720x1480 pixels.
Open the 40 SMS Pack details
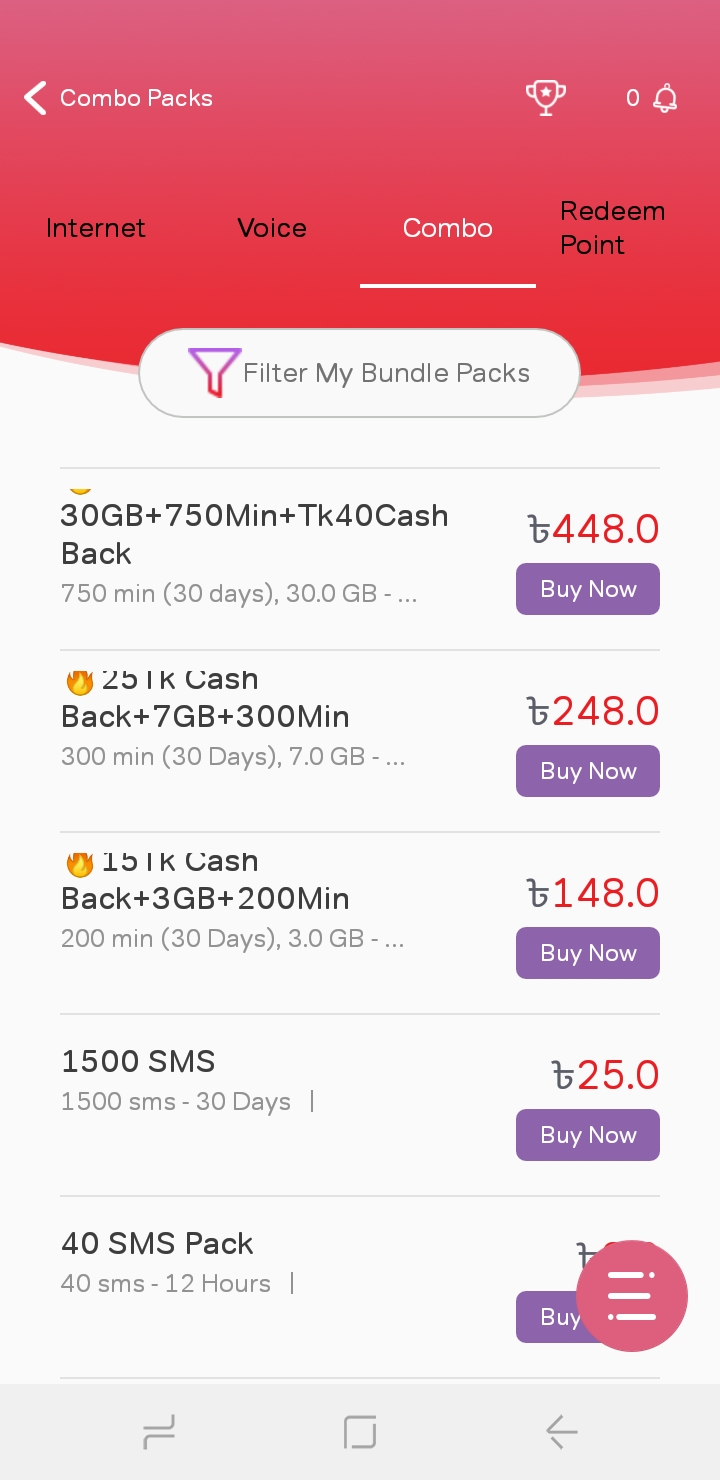click(158, 1244)
